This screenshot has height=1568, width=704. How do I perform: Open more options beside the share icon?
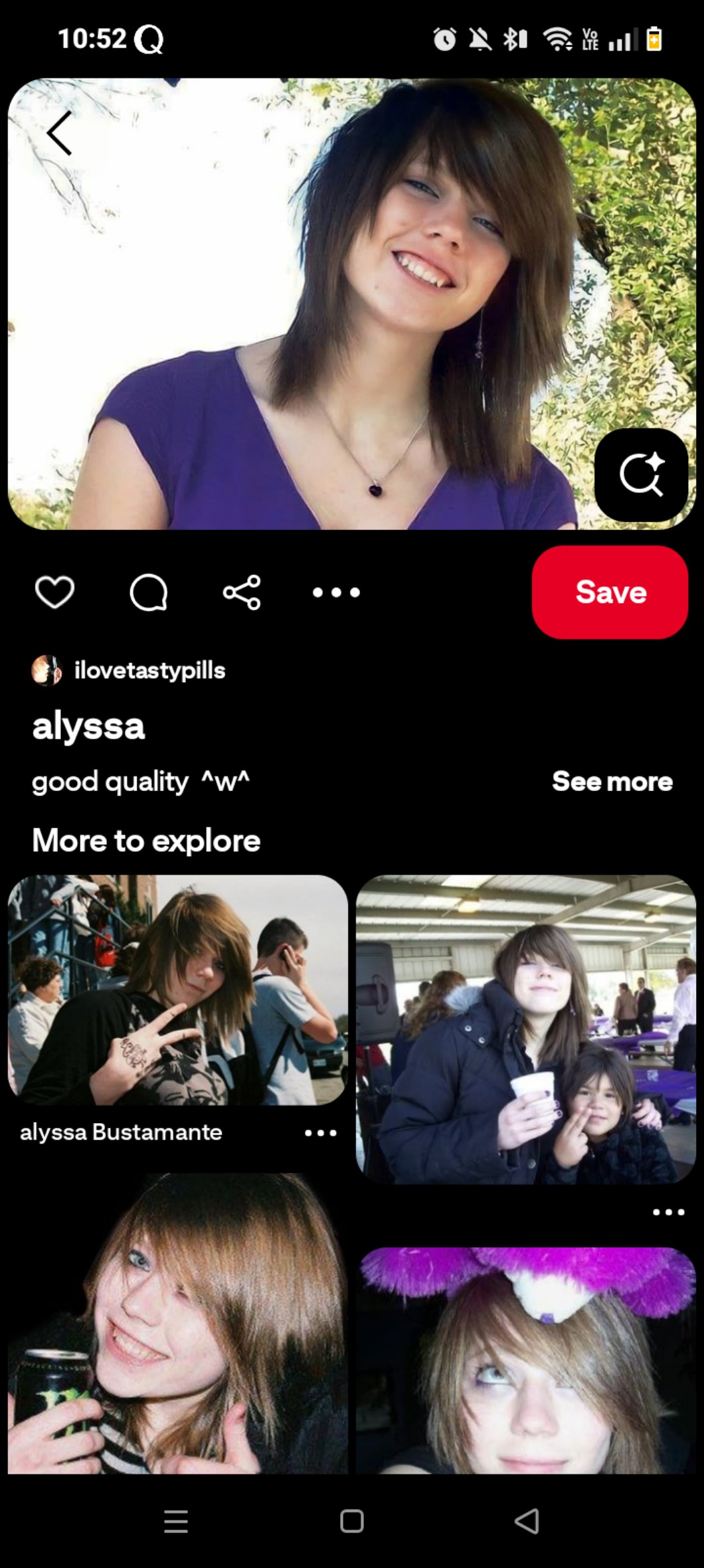(x=336, y=592)
